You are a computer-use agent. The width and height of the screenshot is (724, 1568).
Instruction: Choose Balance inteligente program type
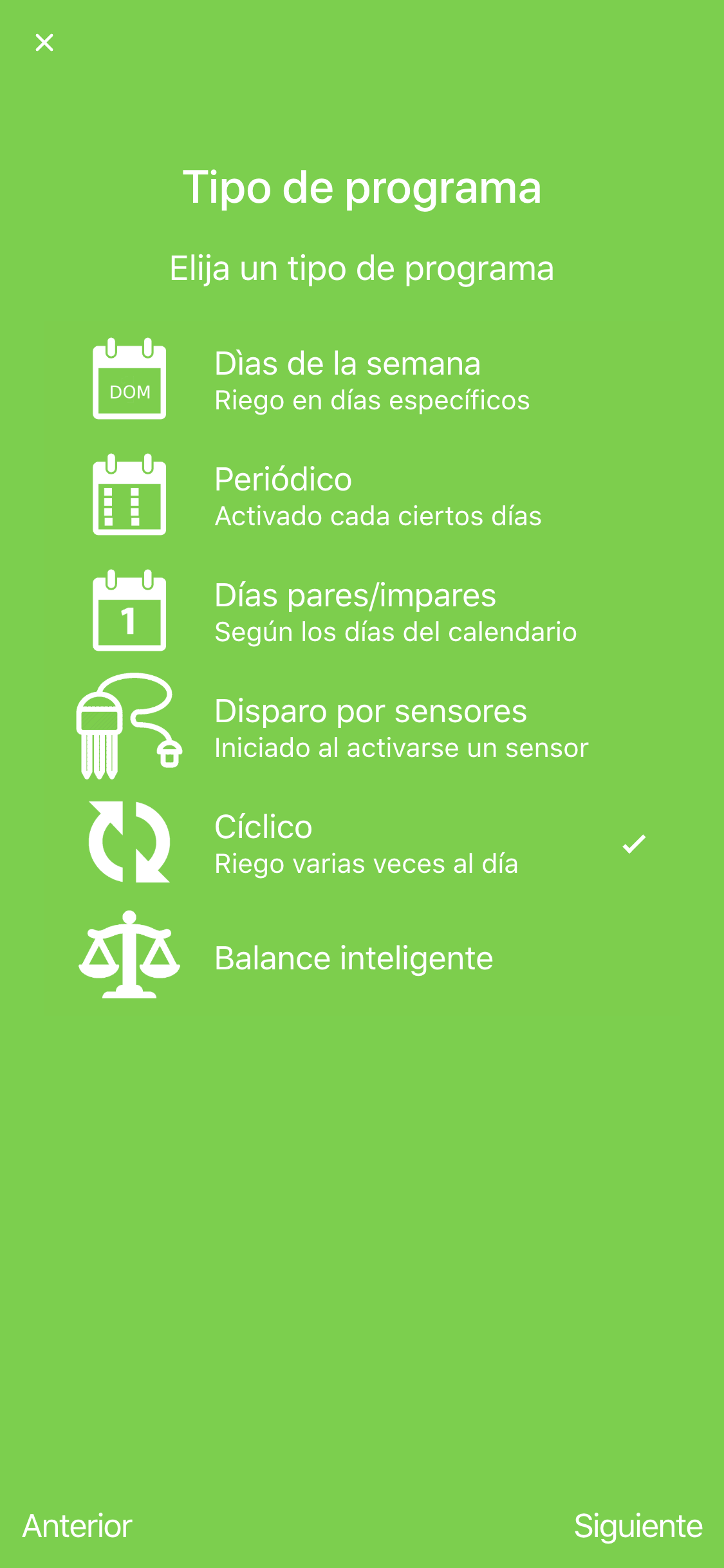(x=360, y=958)
